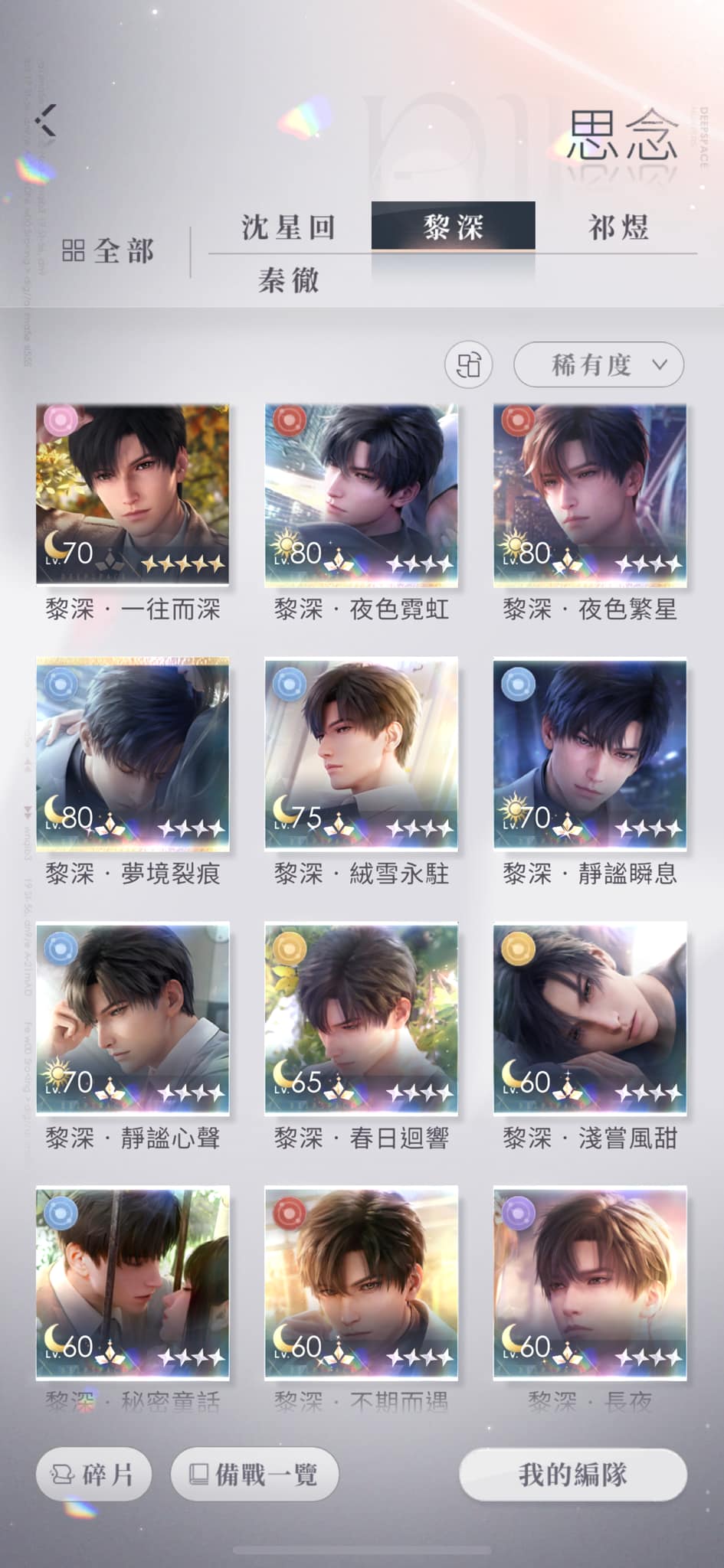Switch to the 沈星回 tab
The width and height of the screenshot is (724, 1568).
click(288, 227)
